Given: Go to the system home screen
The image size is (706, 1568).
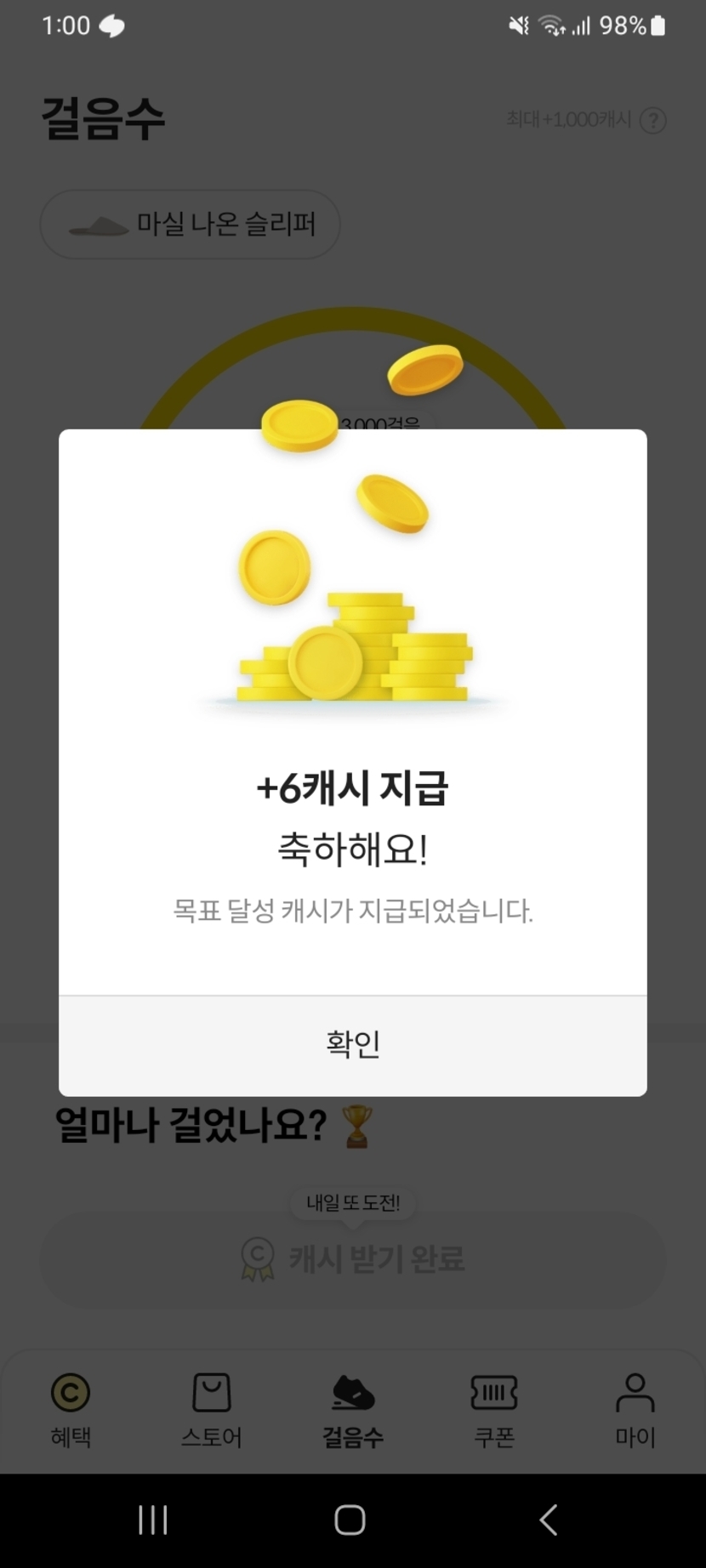Looking at the screenshot, I should (x=350, y=1520).
